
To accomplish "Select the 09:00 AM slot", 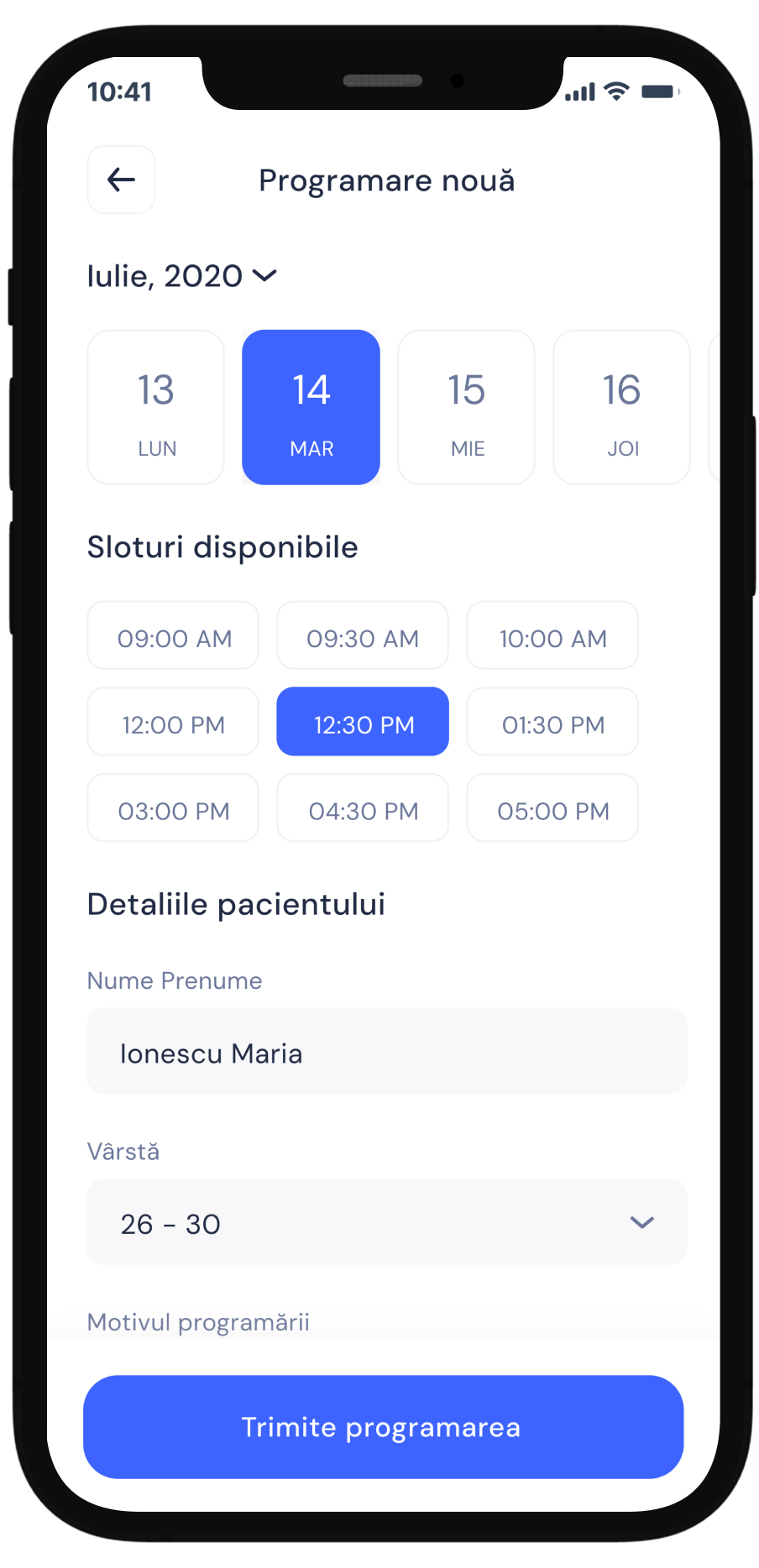I will [174, 639].
